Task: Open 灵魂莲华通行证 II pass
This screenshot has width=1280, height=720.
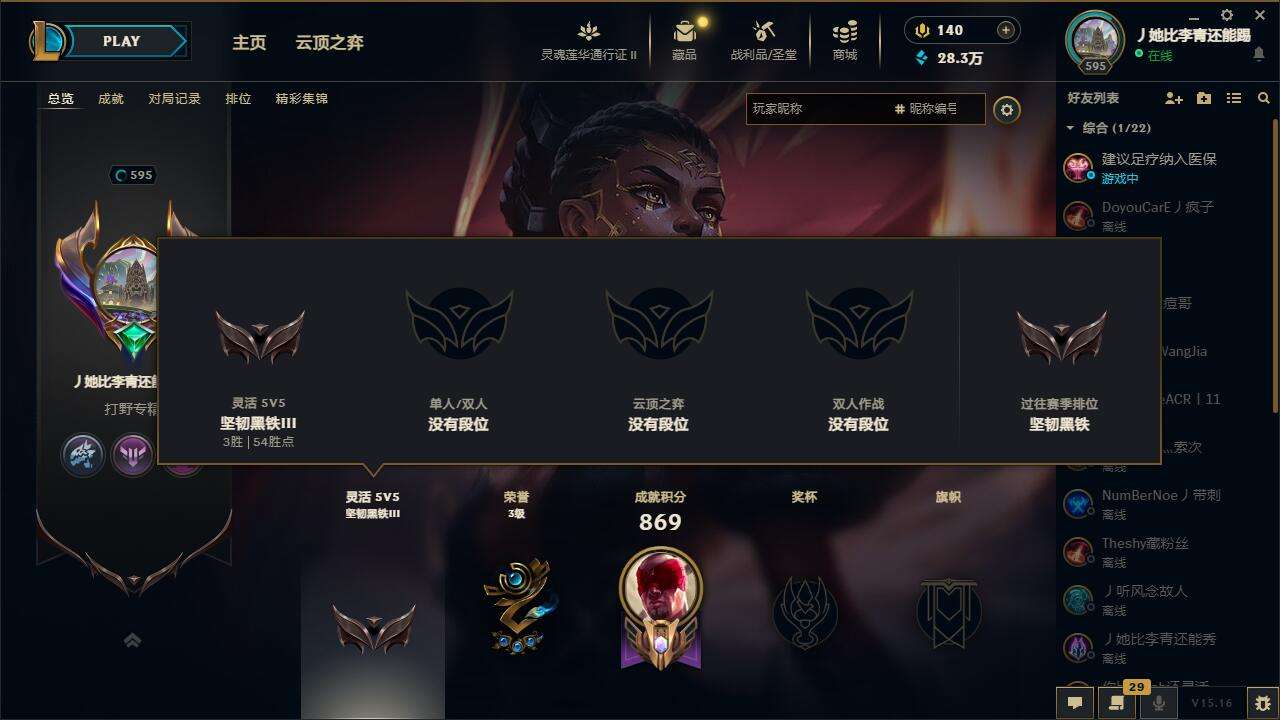Action: (x=589, y=41)
